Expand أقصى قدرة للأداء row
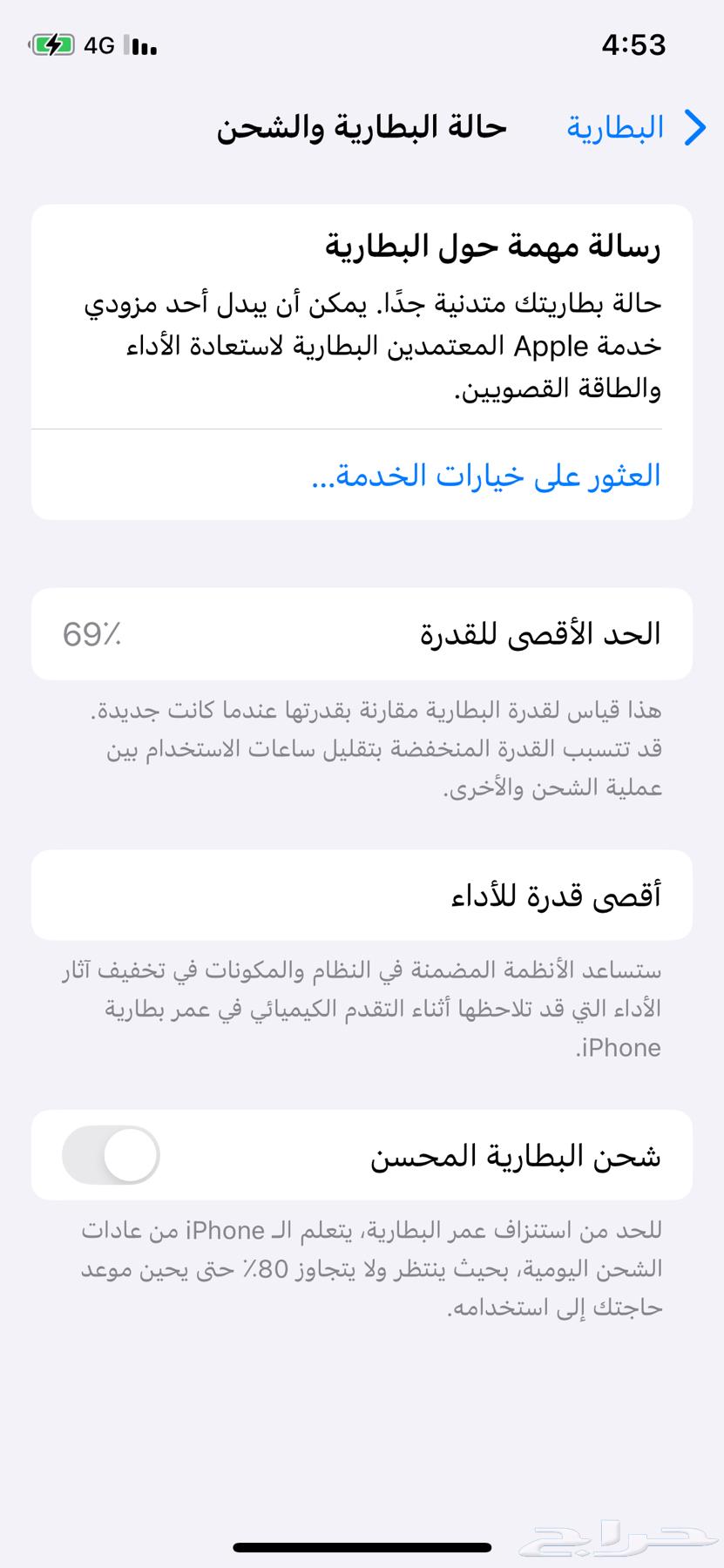 (362, 895)
